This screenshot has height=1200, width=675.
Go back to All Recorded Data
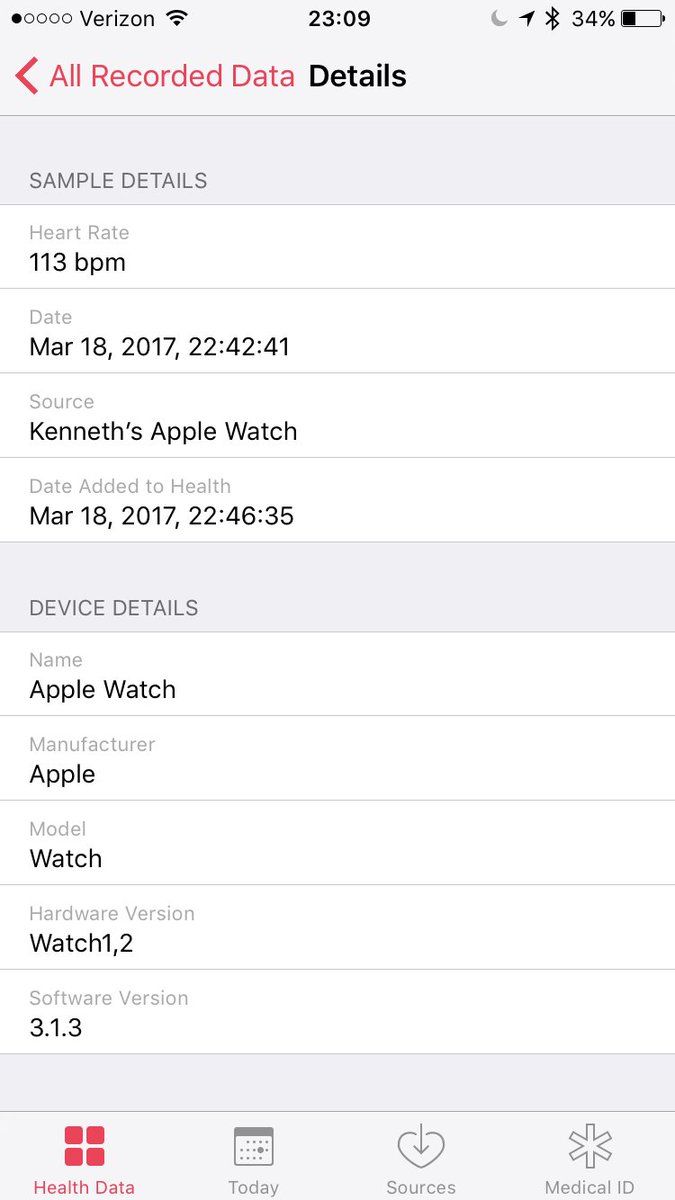click(x=155, y=77)
